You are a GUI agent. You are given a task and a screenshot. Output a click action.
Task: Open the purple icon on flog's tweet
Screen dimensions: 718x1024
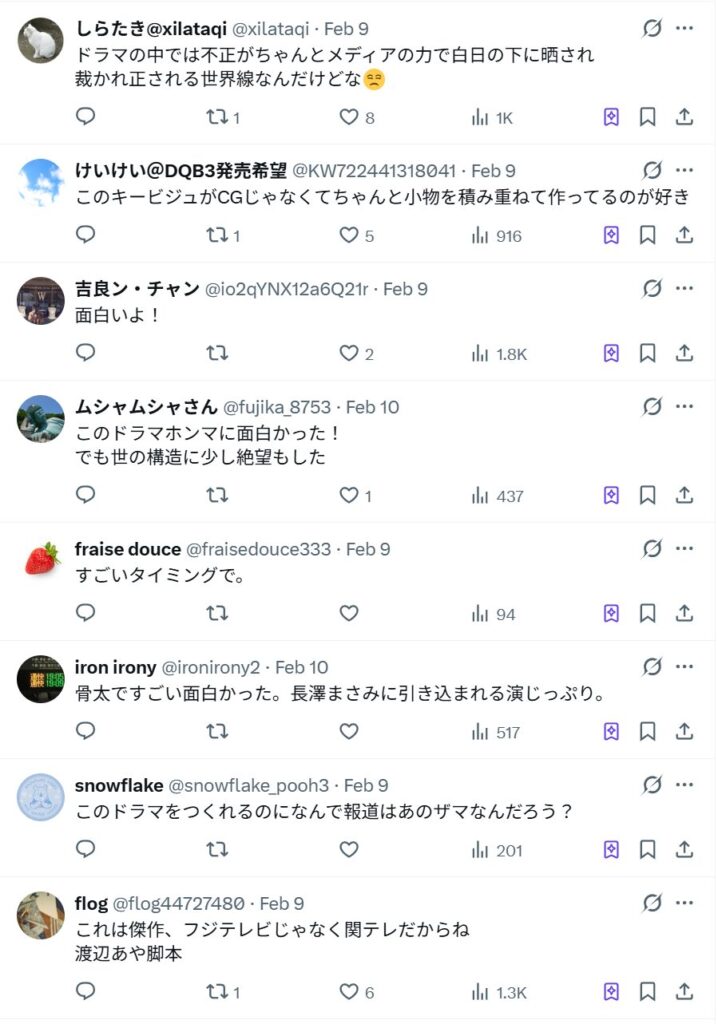611,992
